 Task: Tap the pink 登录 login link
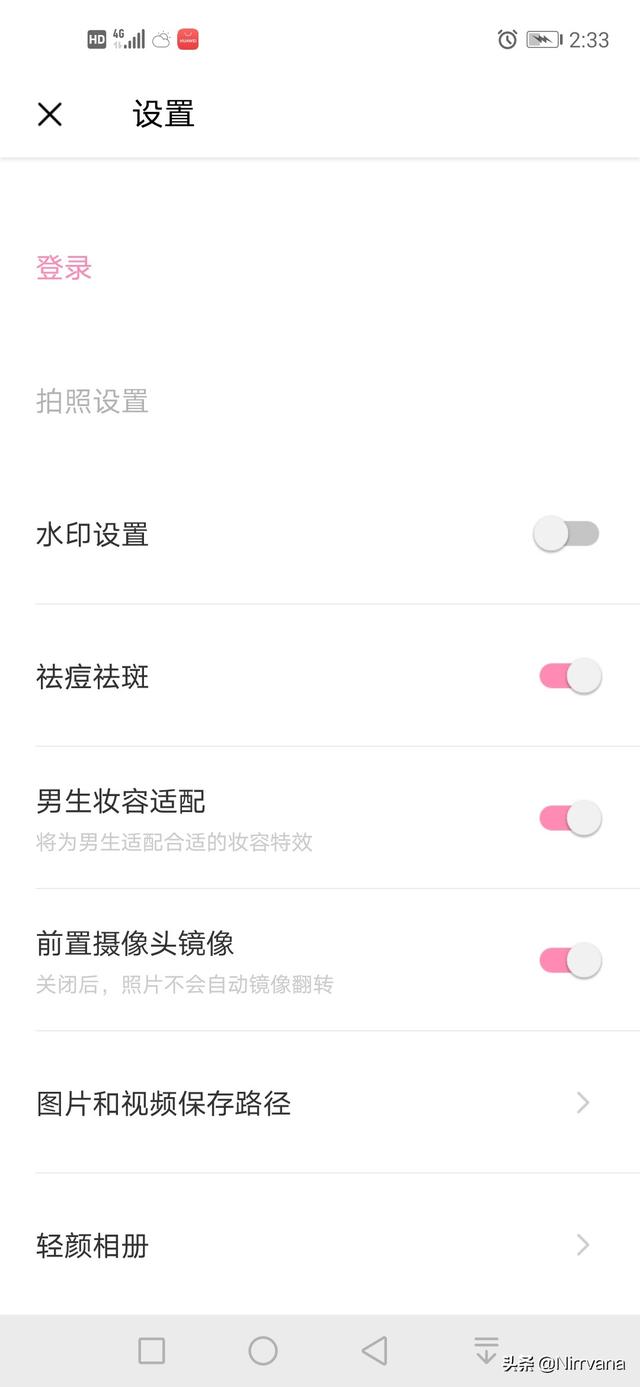click(x=64, y=268)
